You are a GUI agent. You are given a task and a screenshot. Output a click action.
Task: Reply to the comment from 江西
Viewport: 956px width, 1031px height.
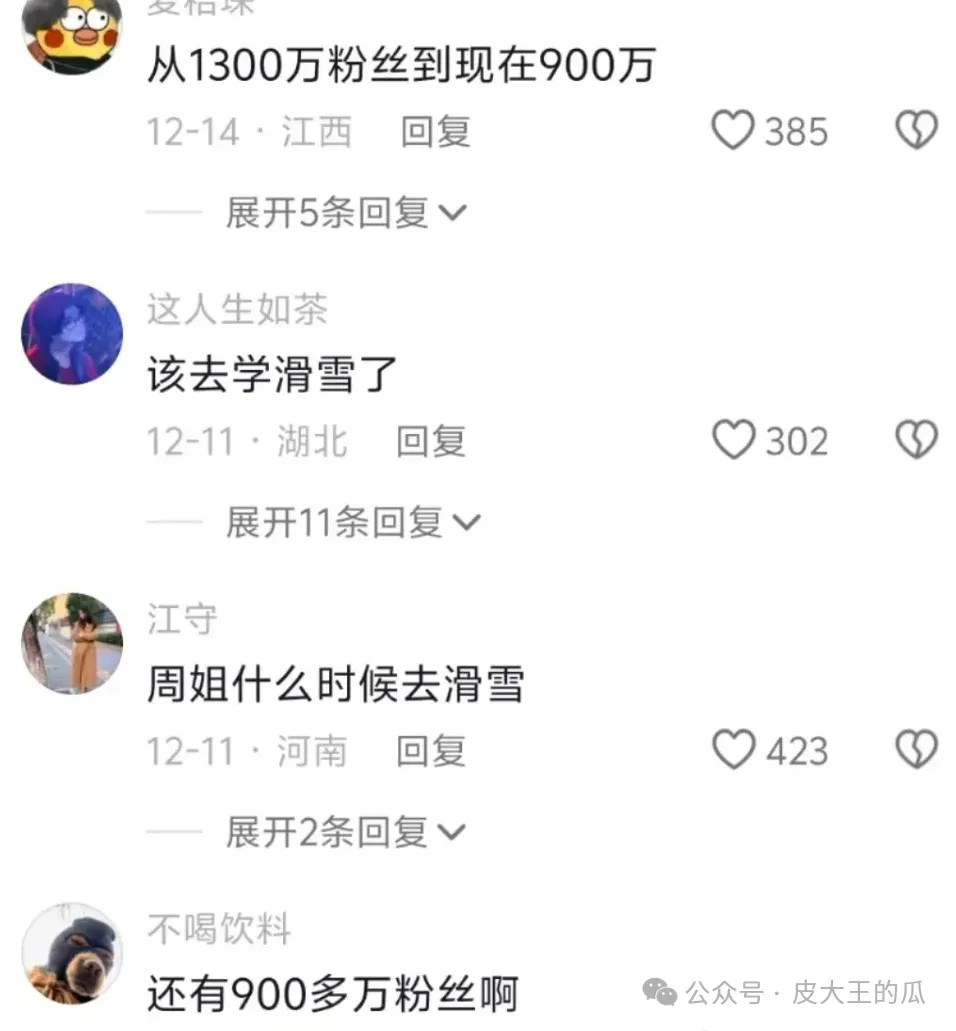[435, 132]
